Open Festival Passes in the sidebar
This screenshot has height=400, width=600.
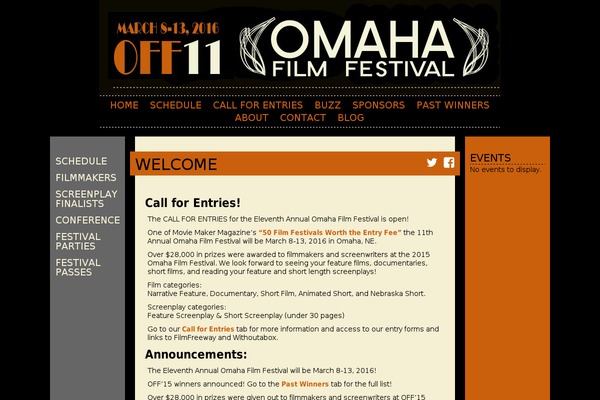(x=78, y=267)
